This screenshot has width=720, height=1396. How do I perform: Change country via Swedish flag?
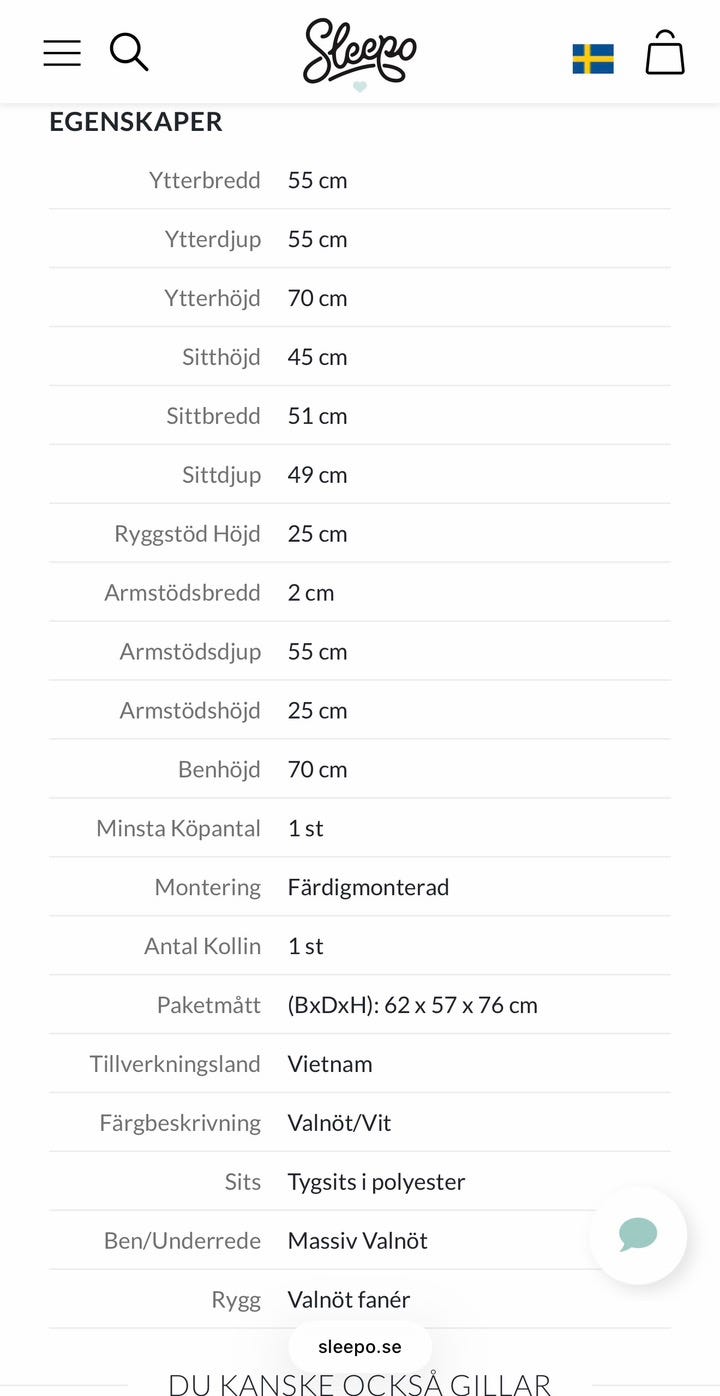point(593,58)
